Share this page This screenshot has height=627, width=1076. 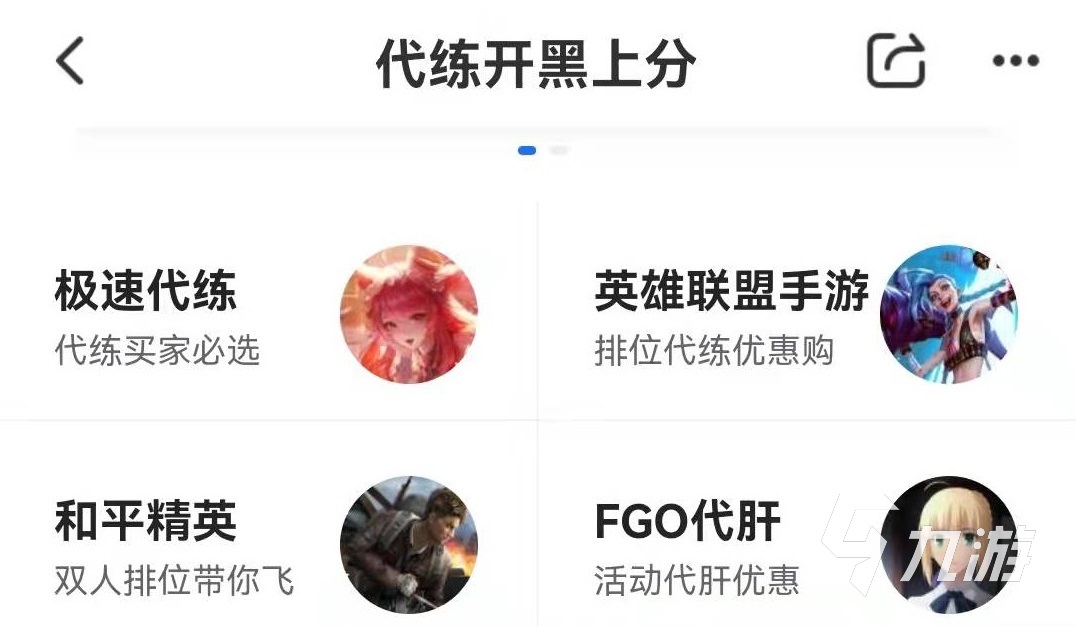coord(895,62)
